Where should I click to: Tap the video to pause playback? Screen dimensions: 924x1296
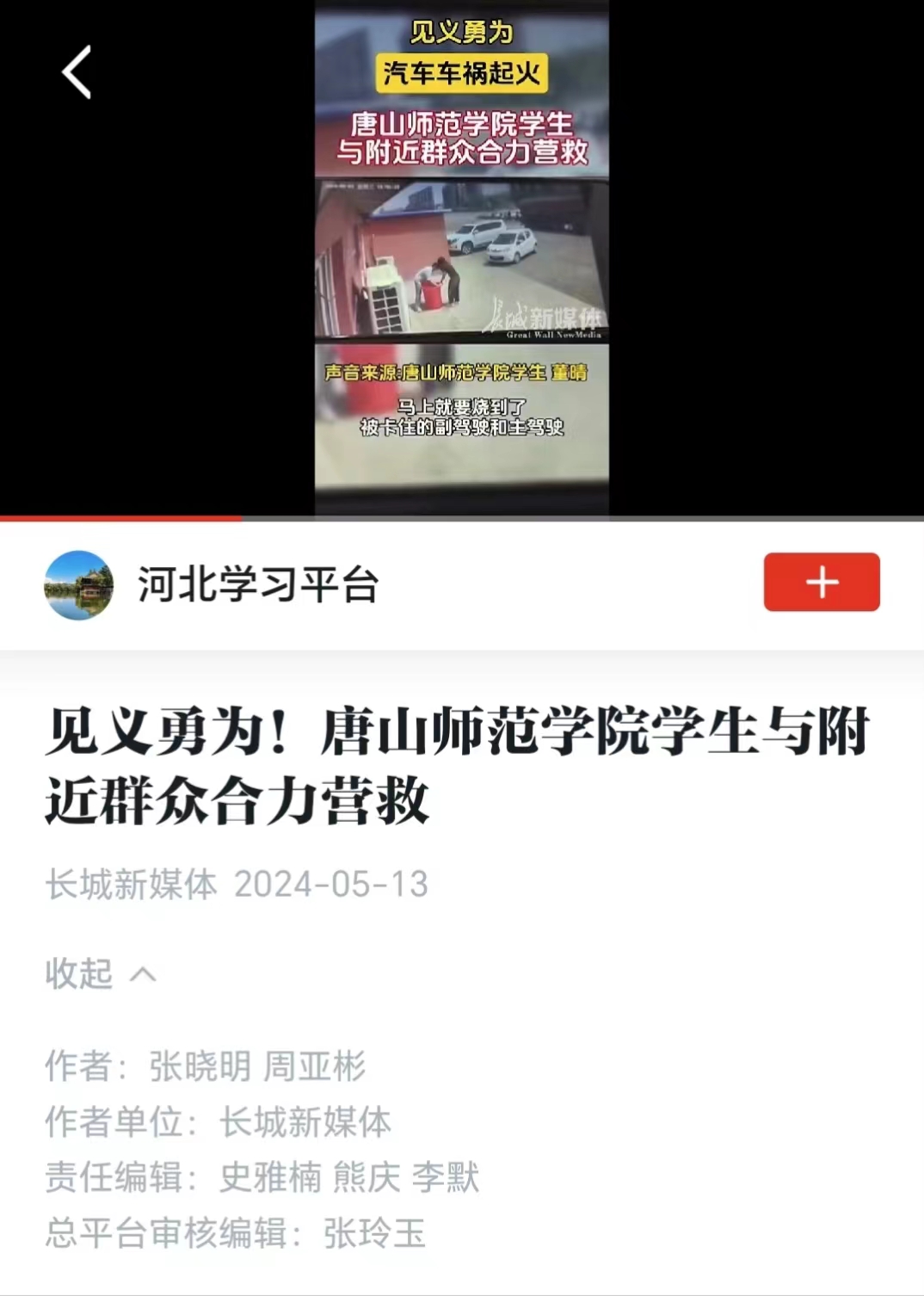click(x=462, y=258)
